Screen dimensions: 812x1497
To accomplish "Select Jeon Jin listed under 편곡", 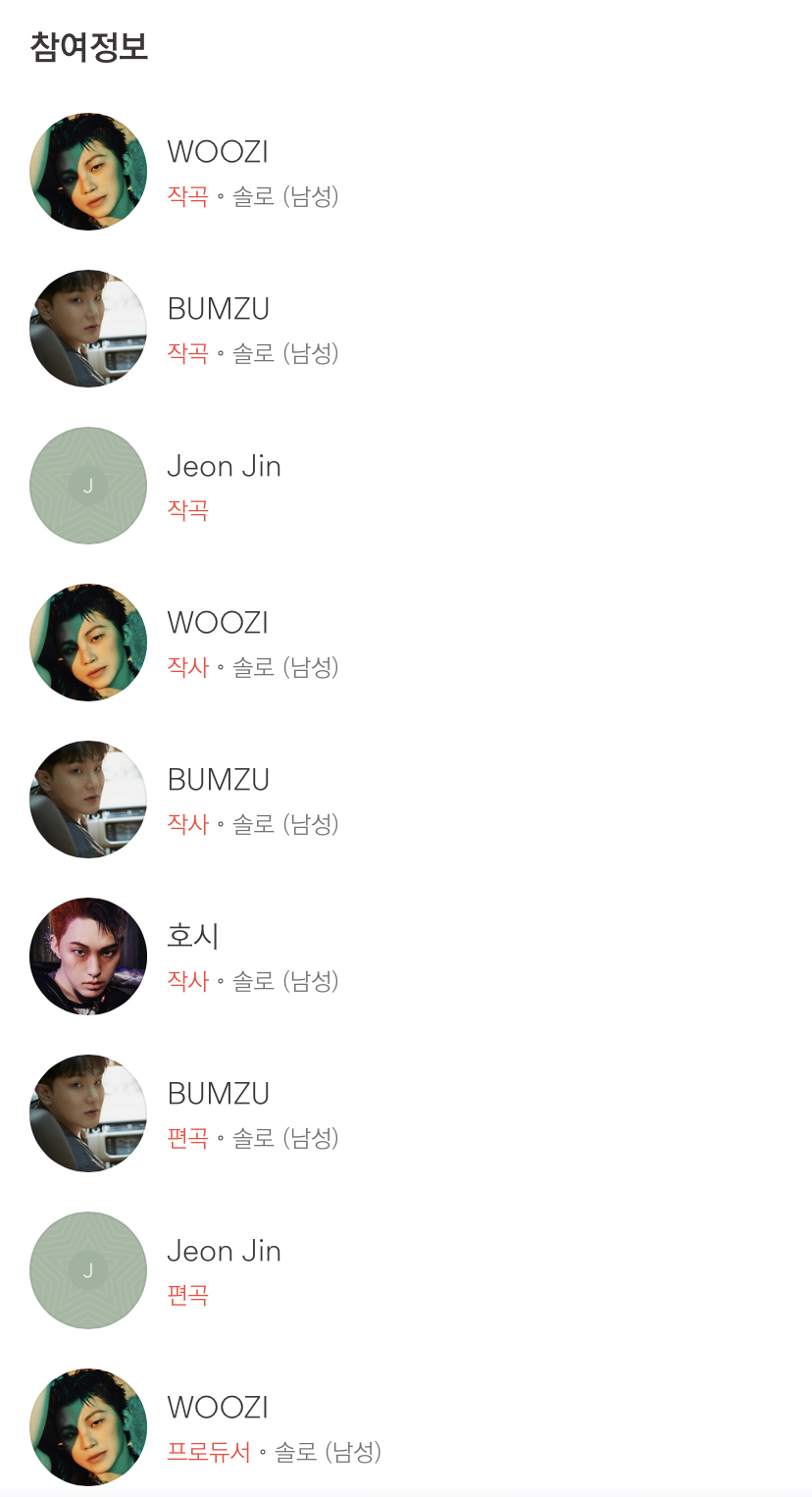I will click(x=406, y=1270).
